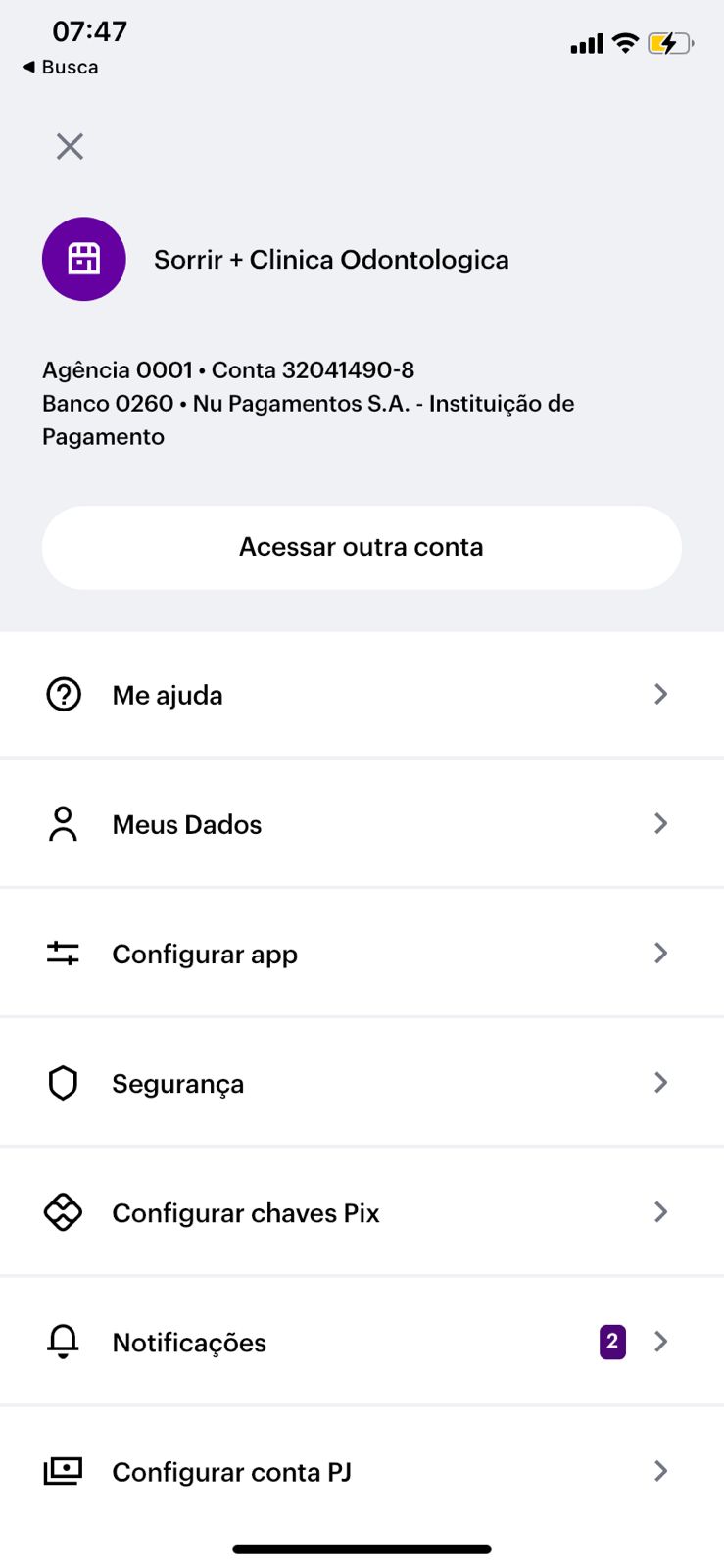Image resolution: width=724 pixels, height=1568 pixels.
Task: Tap the purple store profile icon
Action: [84, 259]
